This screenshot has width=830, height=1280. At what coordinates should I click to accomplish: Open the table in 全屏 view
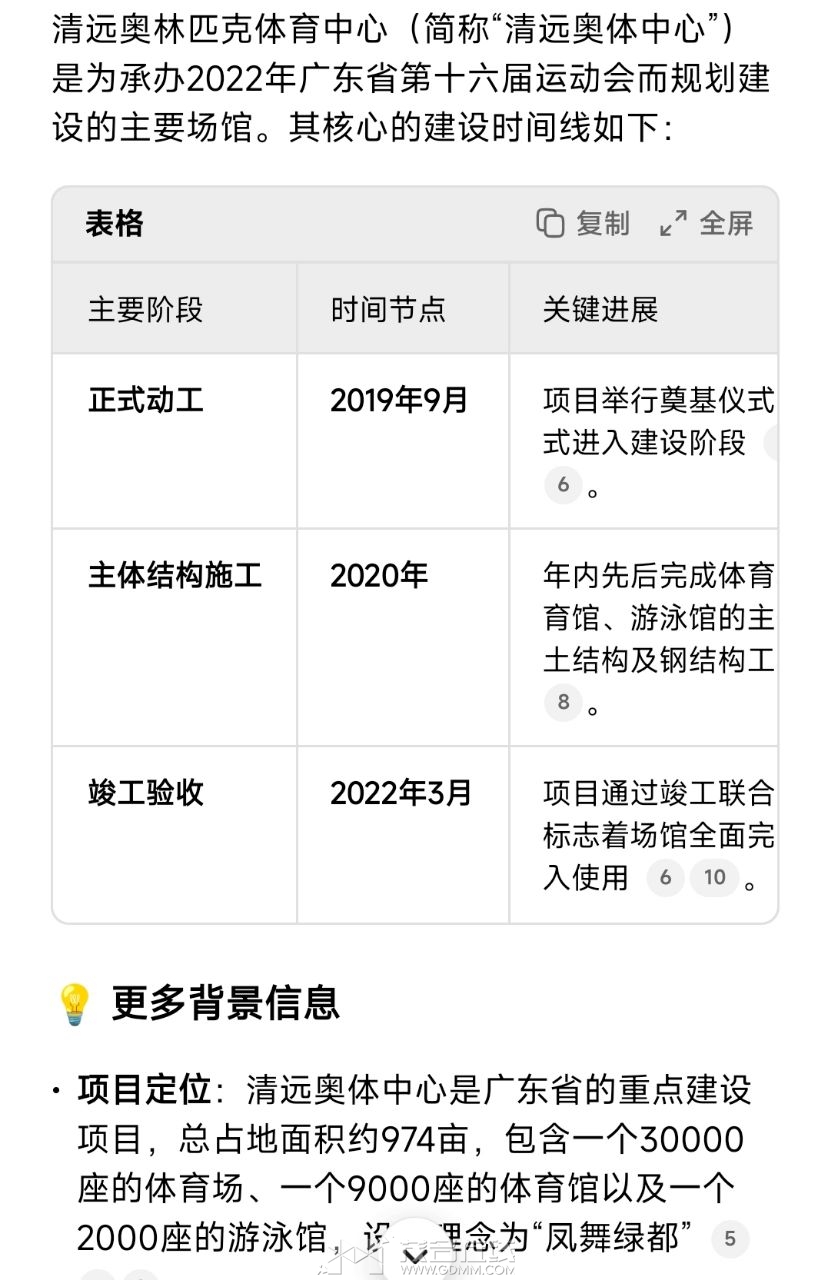(706, 223)
